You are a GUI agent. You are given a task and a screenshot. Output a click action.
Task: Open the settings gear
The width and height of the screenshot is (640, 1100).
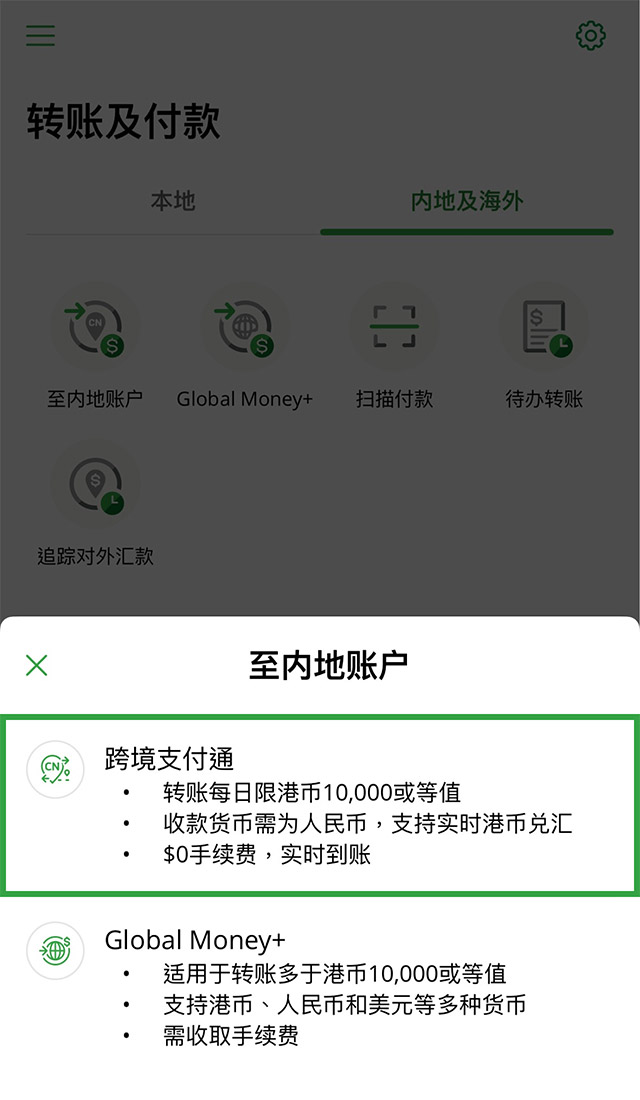pyautogui.click(x=590, y=35)
